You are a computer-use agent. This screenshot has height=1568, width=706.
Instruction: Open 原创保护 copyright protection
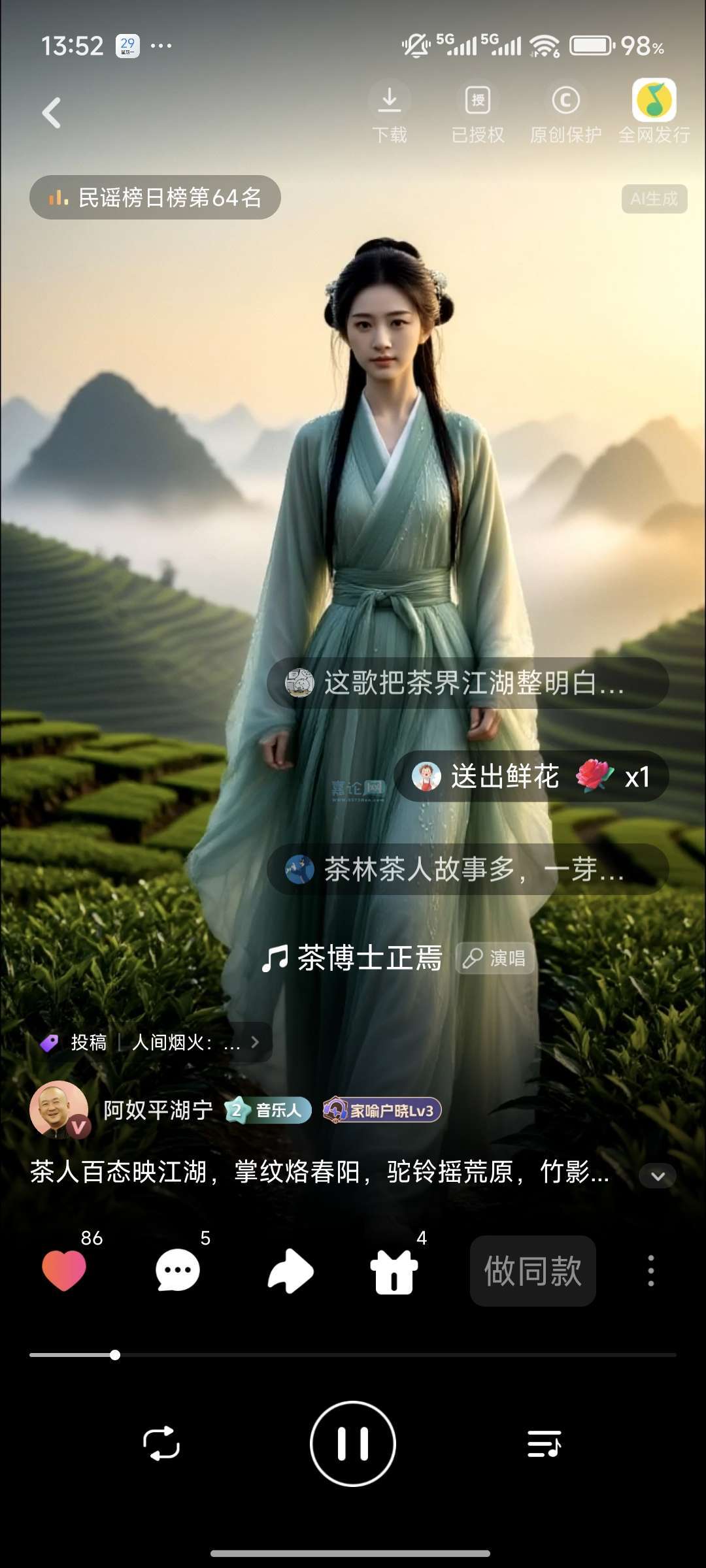click(565, 112)
